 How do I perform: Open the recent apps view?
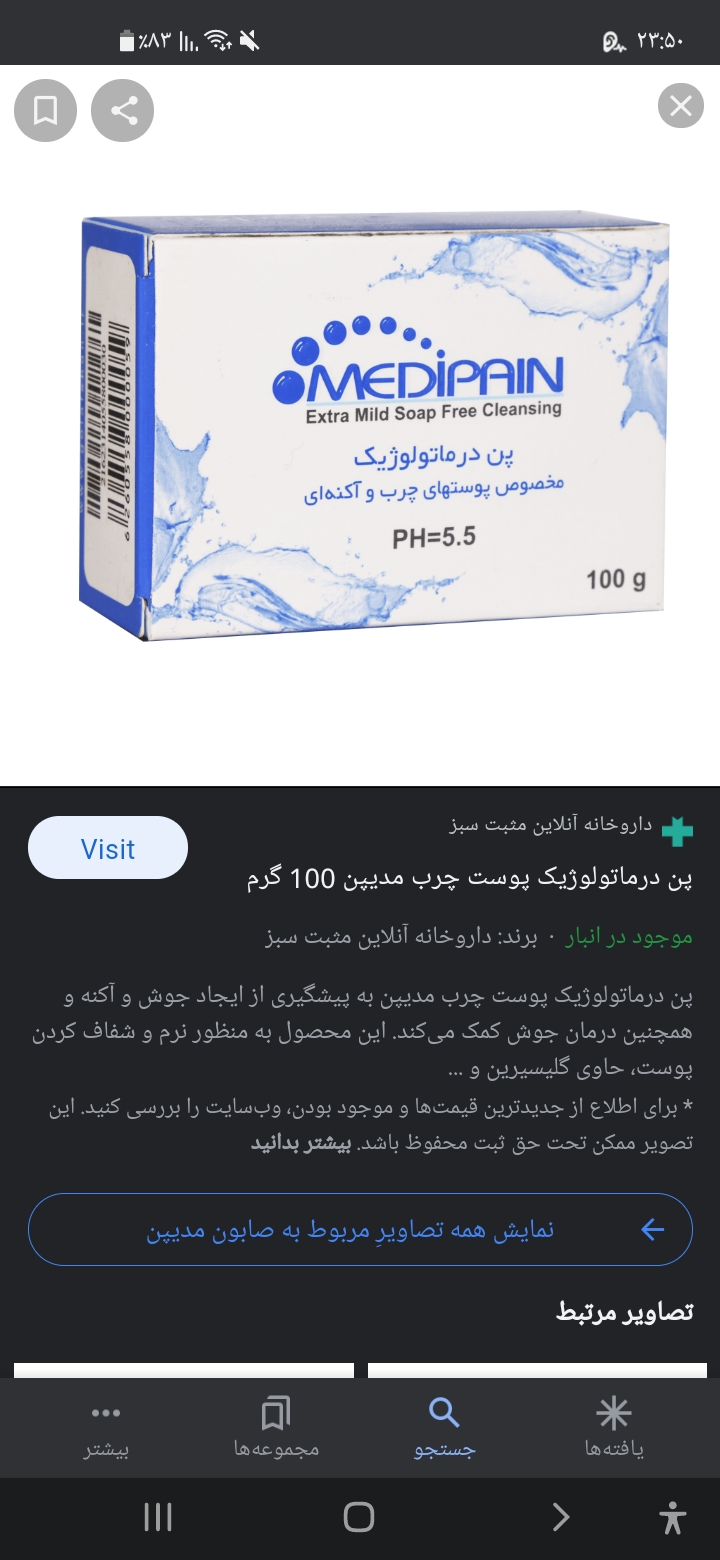(x=158, y=1517)
